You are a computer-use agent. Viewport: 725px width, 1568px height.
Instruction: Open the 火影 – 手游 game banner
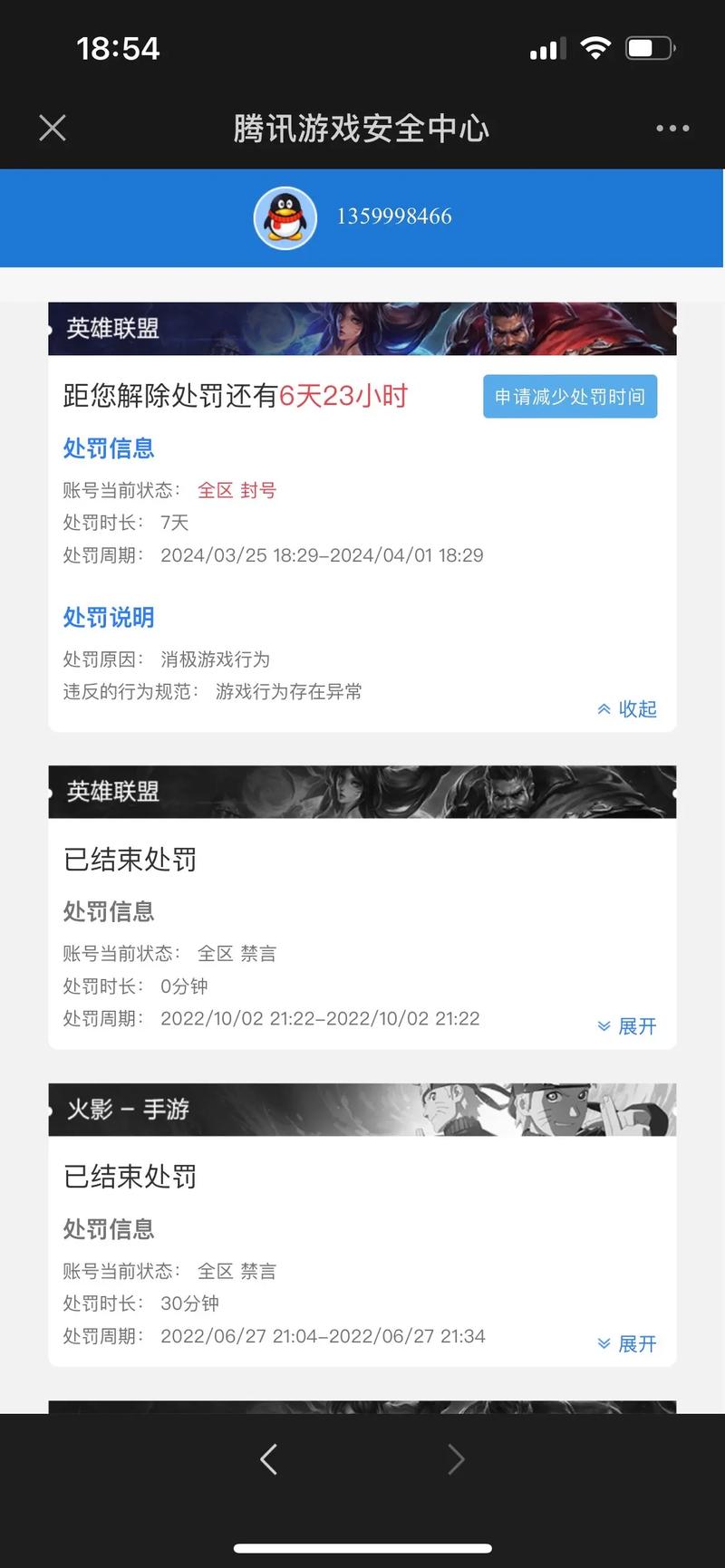[127, 1109]
